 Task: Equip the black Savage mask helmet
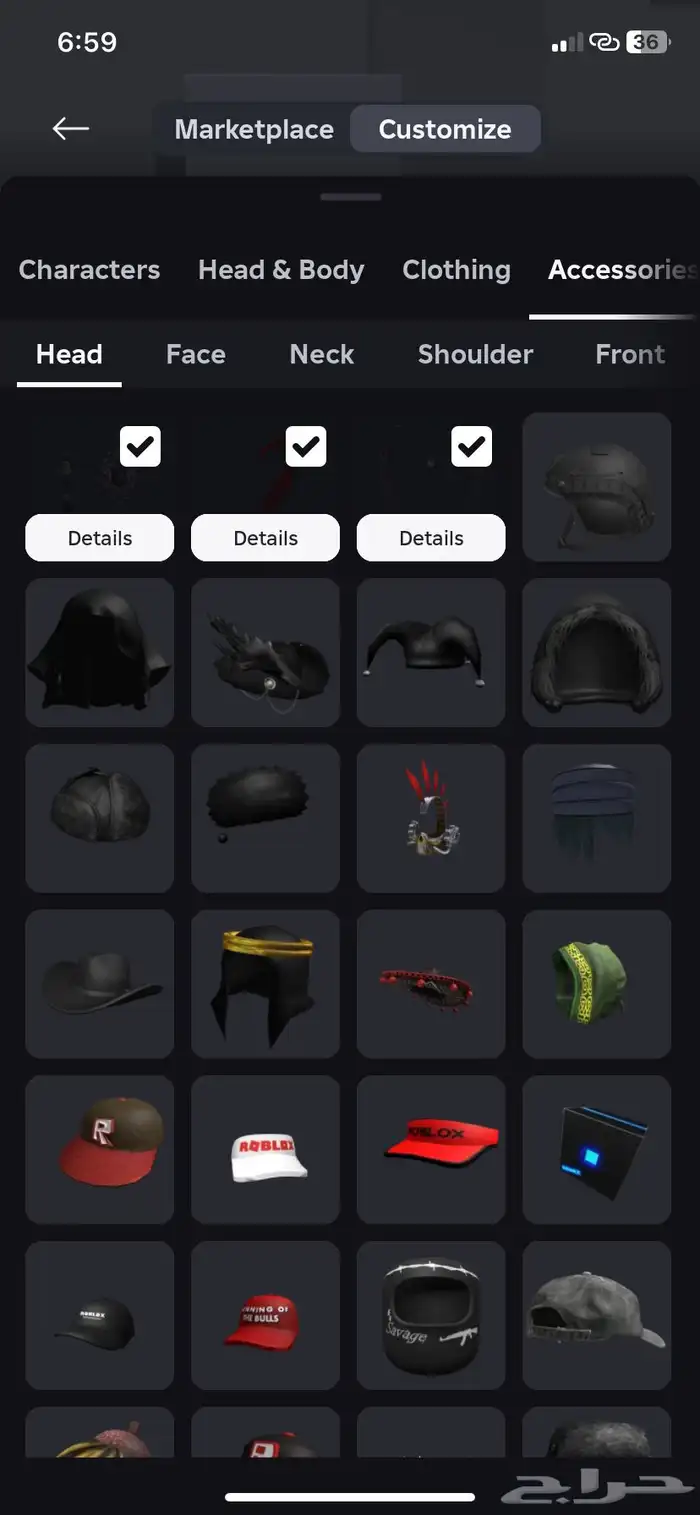coord(431,1316)
